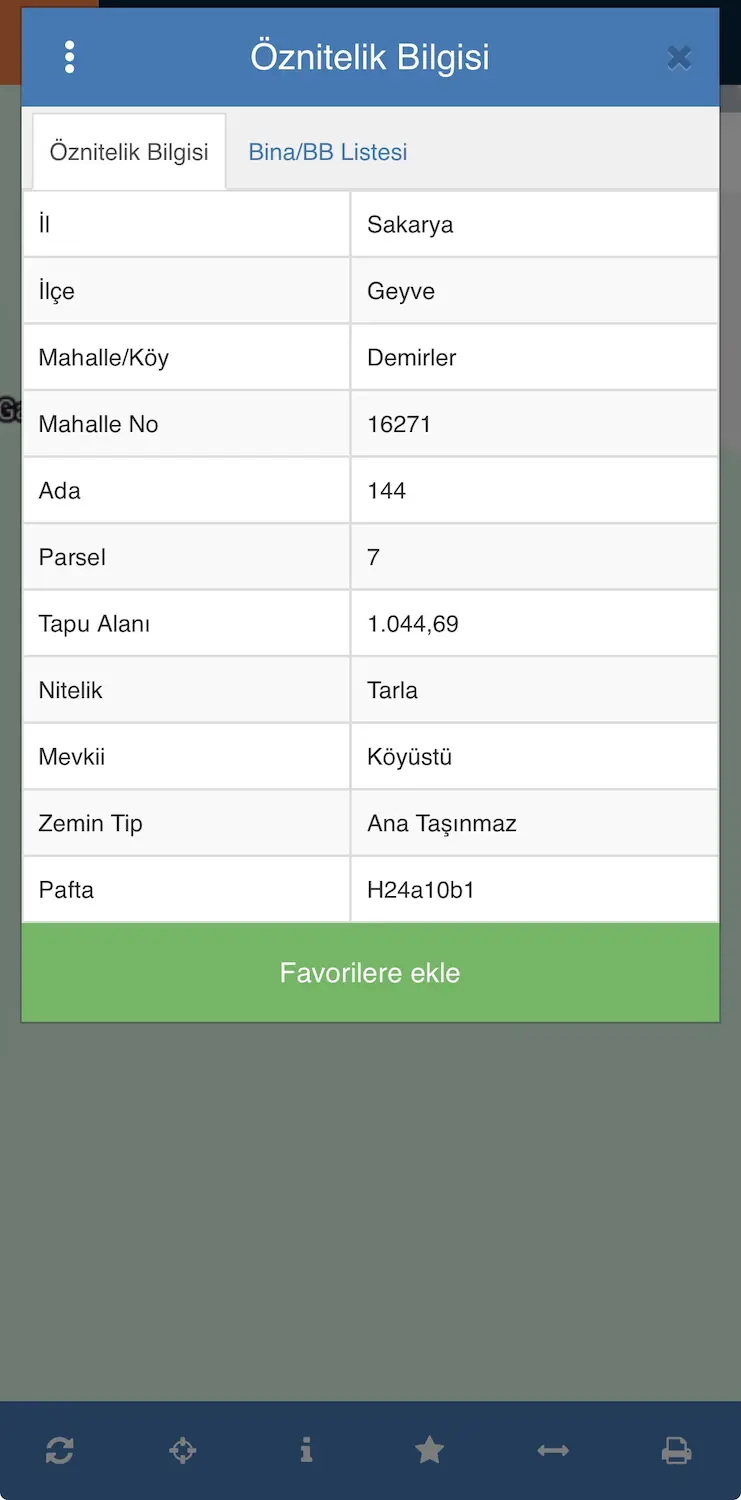
Task: Tap the Favorilere ekle button
Action: tap(370, 972)
